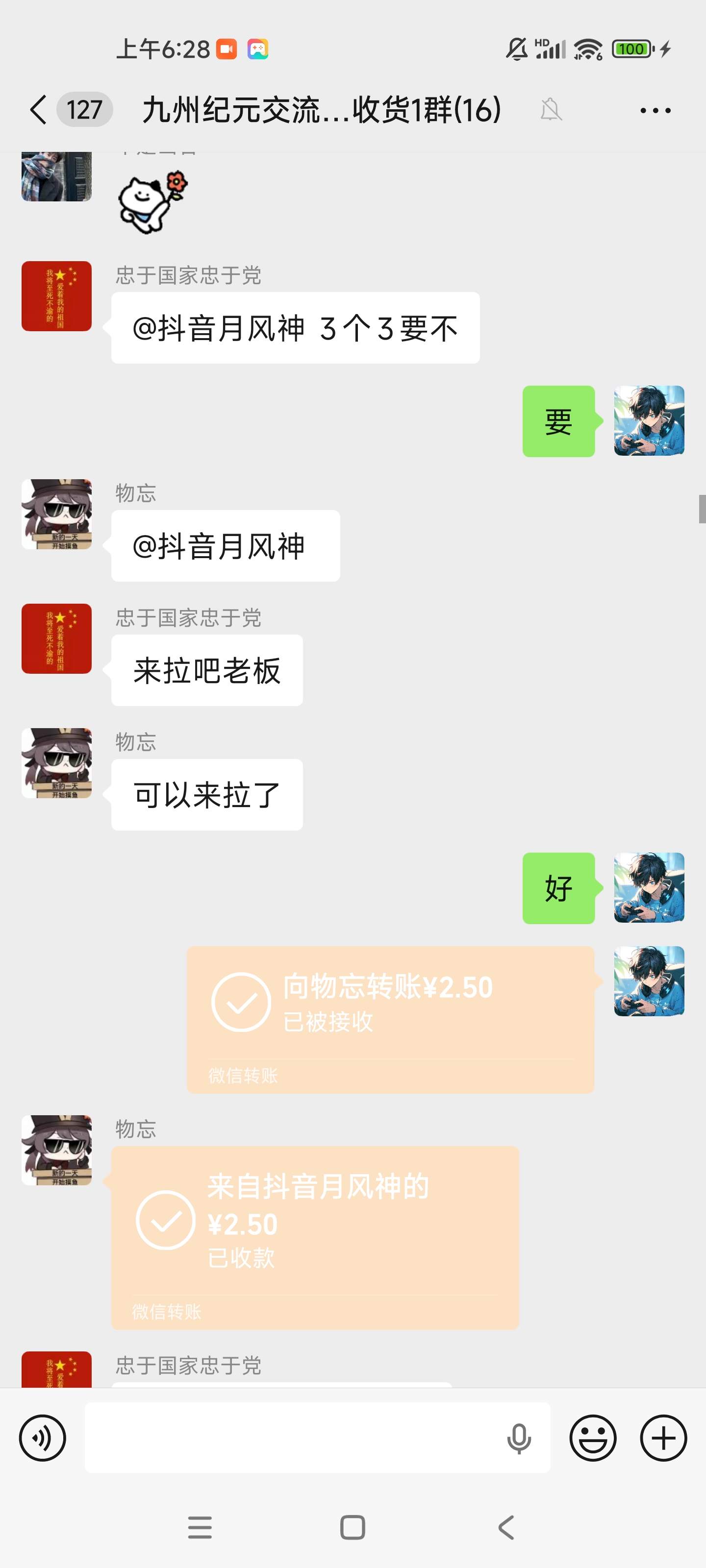The width and height of the screenshot is (706, 1568).
Task: Open 忠于国家忠于党's avatar beside "来拉吧老板"
Action: (x=57, y=638)
